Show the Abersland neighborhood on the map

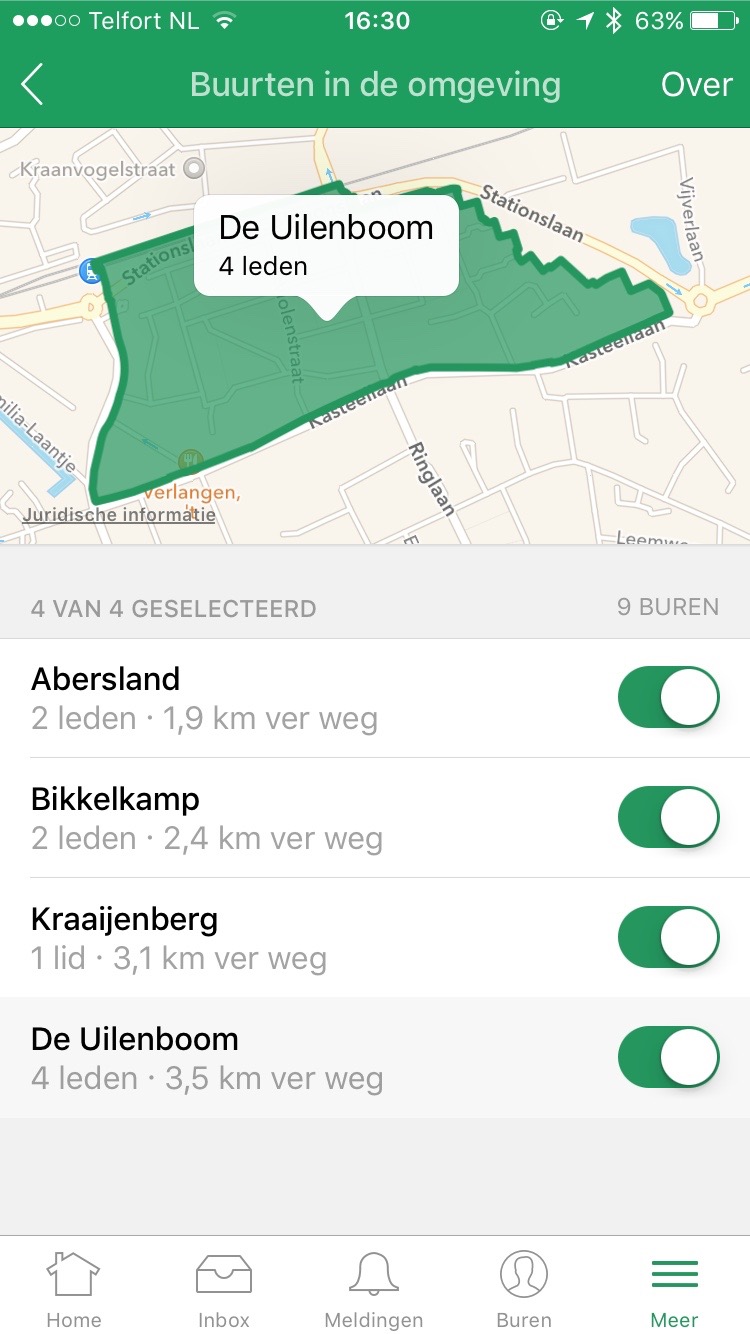[x=250, y=698]
